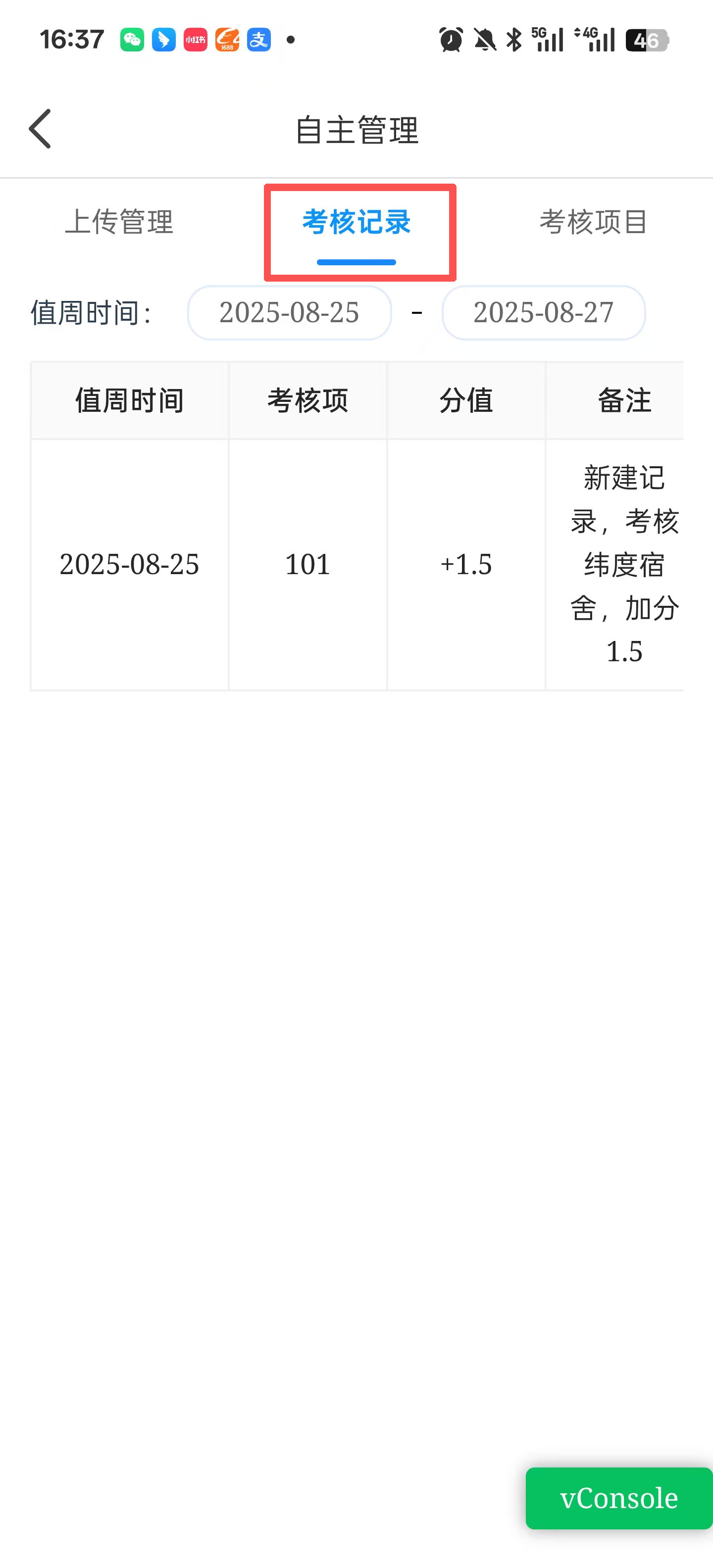Go back from 自主管理 page
Viewport: 713px width, 1568px height.
(40, 129)
